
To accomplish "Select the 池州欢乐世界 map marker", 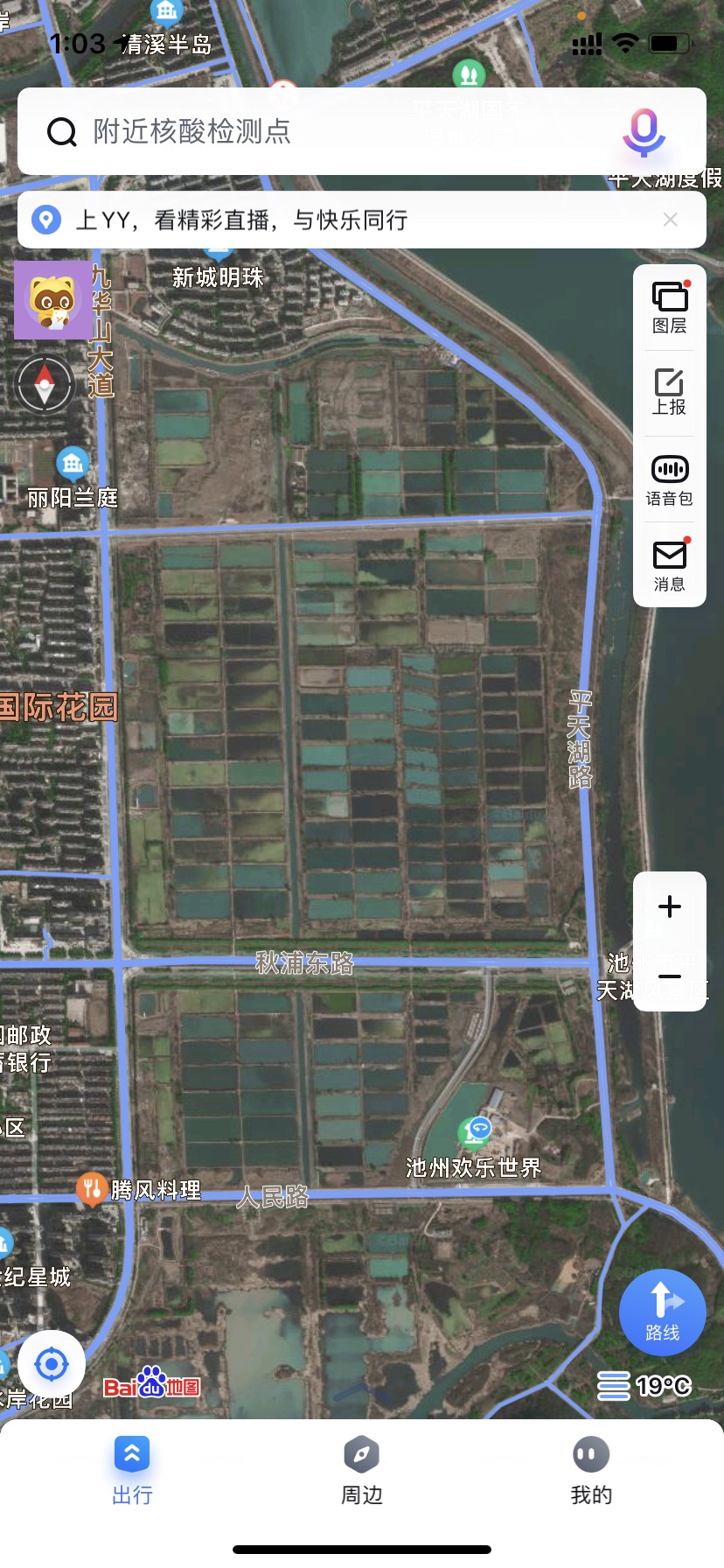I will (x=476, y=1132).
